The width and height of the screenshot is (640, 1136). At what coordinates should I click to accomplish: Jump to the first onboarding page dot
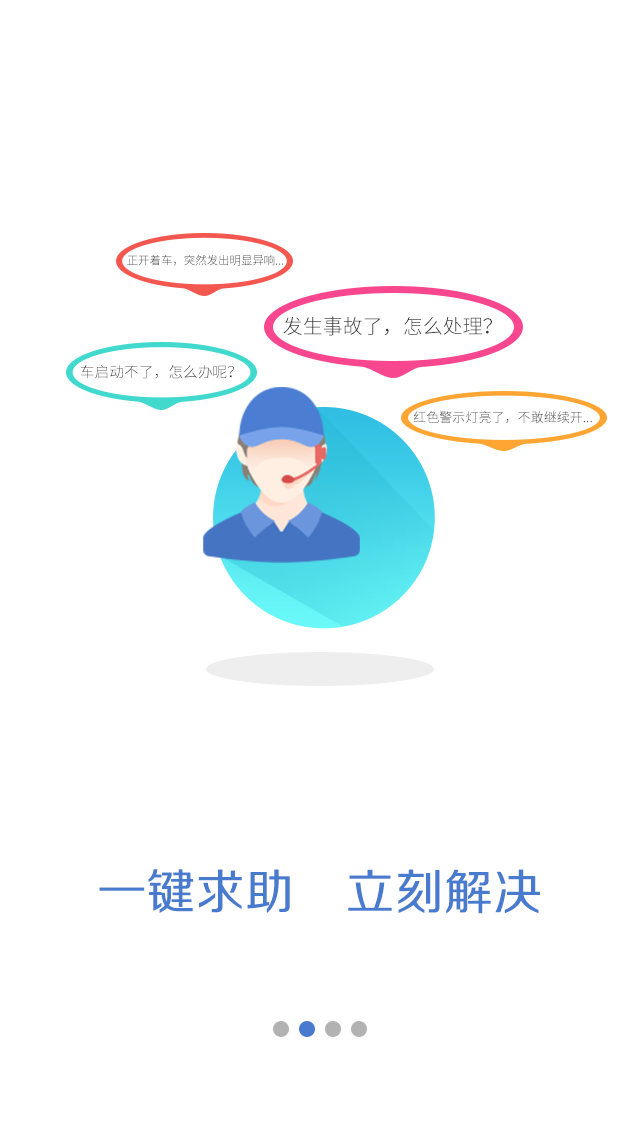point(280,1029)
